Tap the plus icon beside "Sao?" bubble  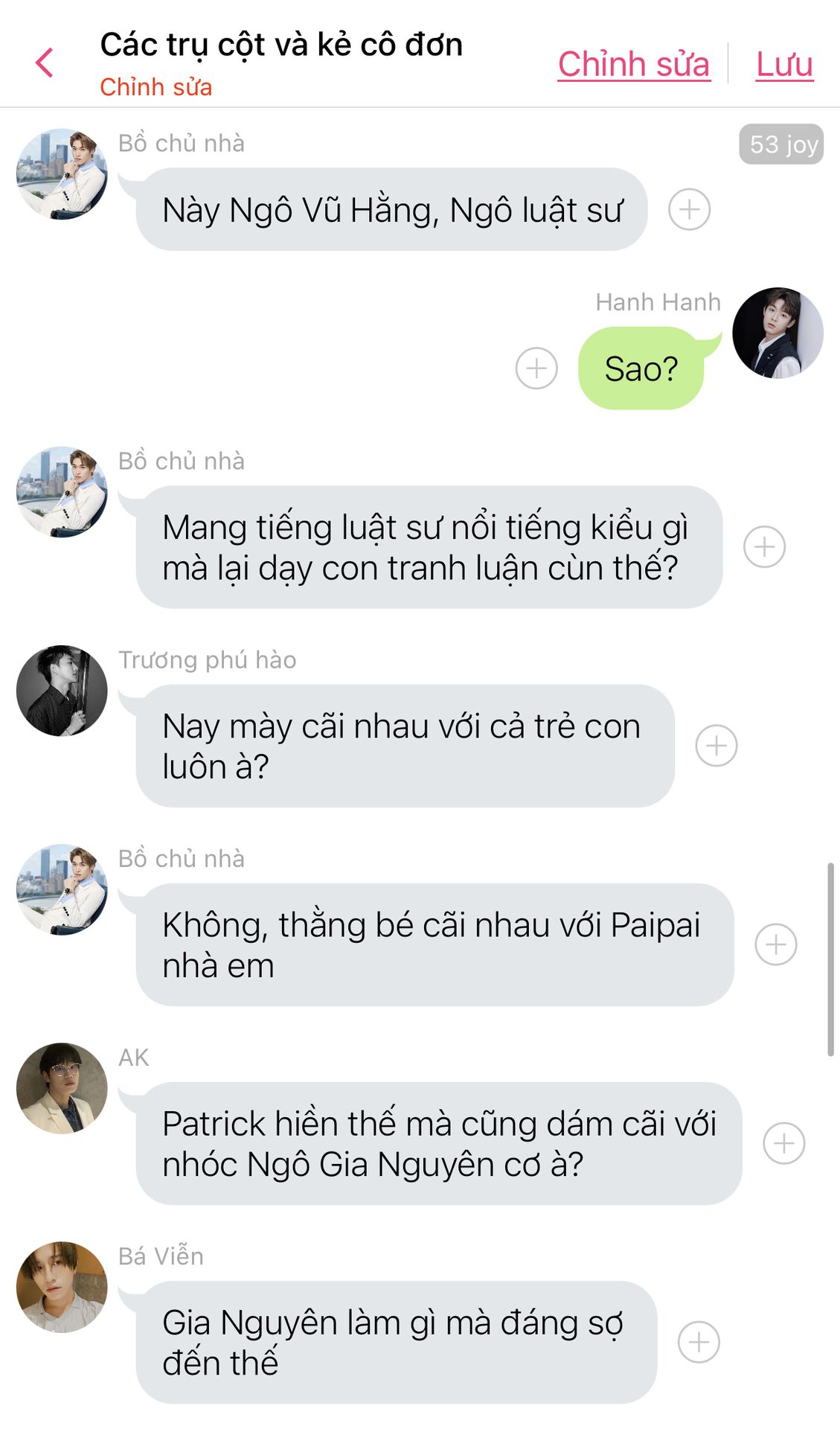click(x=536, y=368)
